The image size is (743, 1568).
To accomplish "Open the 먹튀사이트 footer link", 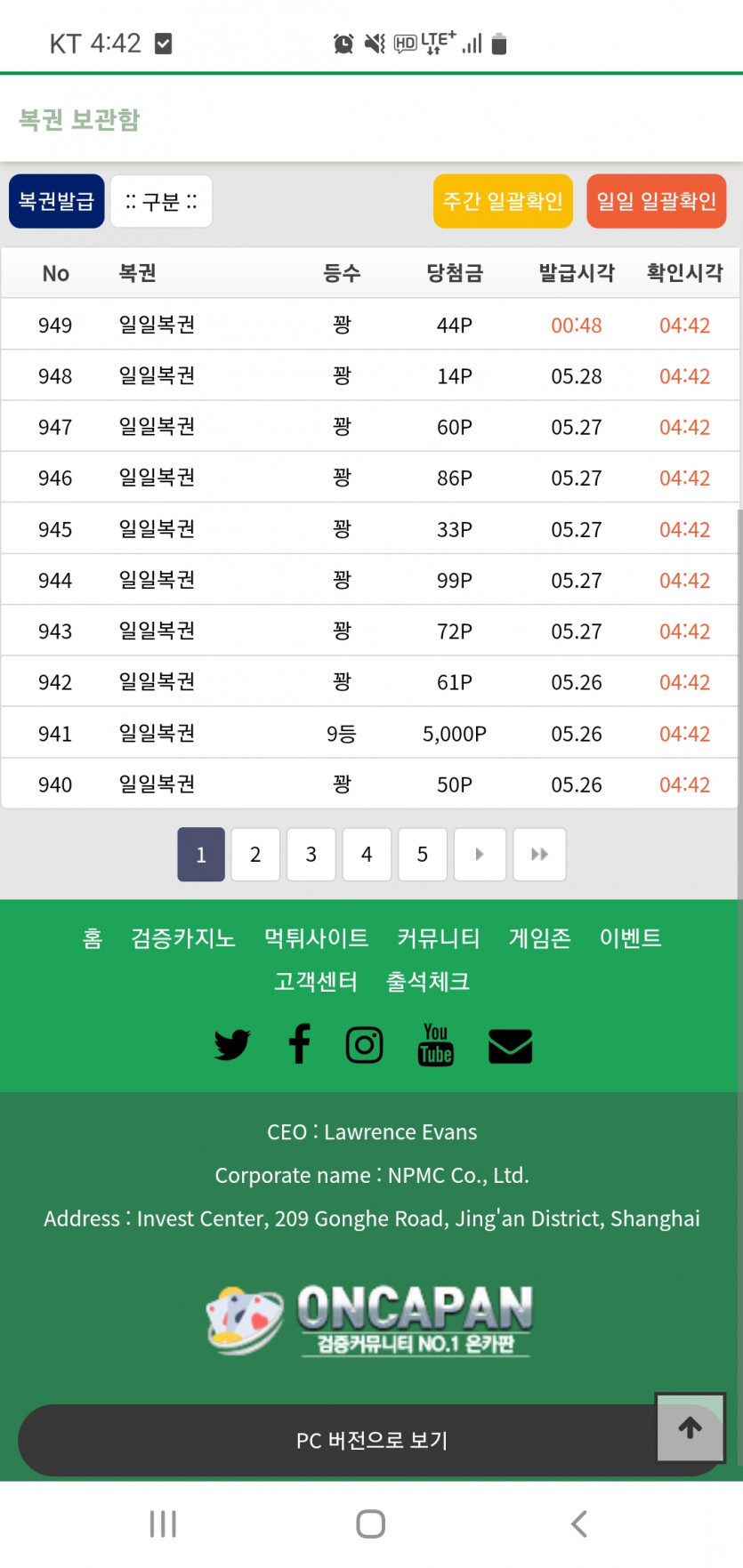I will [316, 938].
